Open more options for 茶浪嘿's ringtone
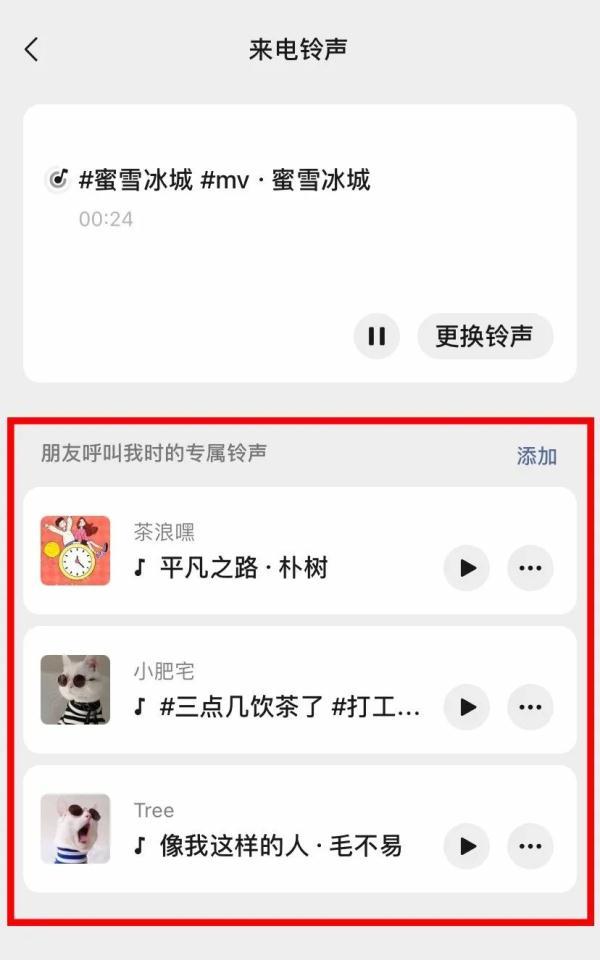The height and width of the screenshot is (960, 600). [x=530, y=568]
